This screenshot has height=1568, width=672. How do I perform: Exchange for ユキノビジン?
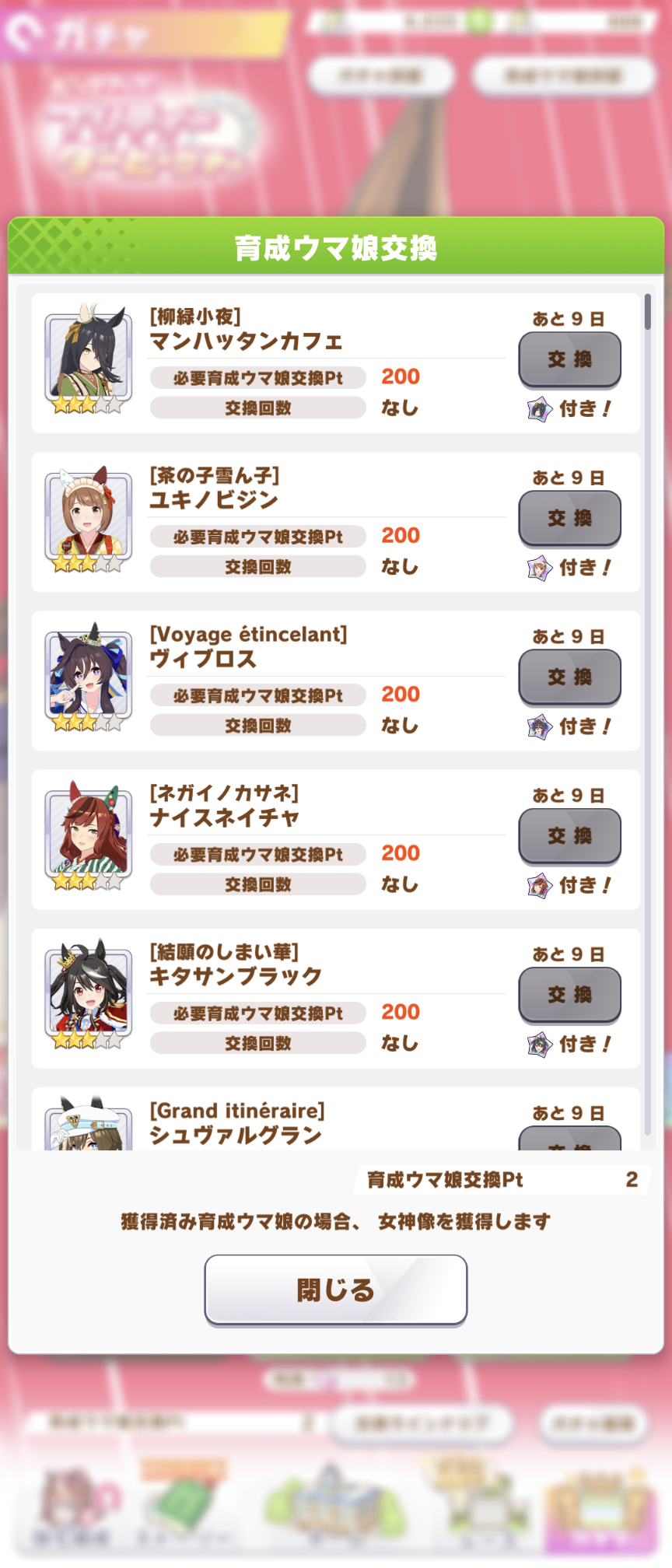[x=569, y=517]
